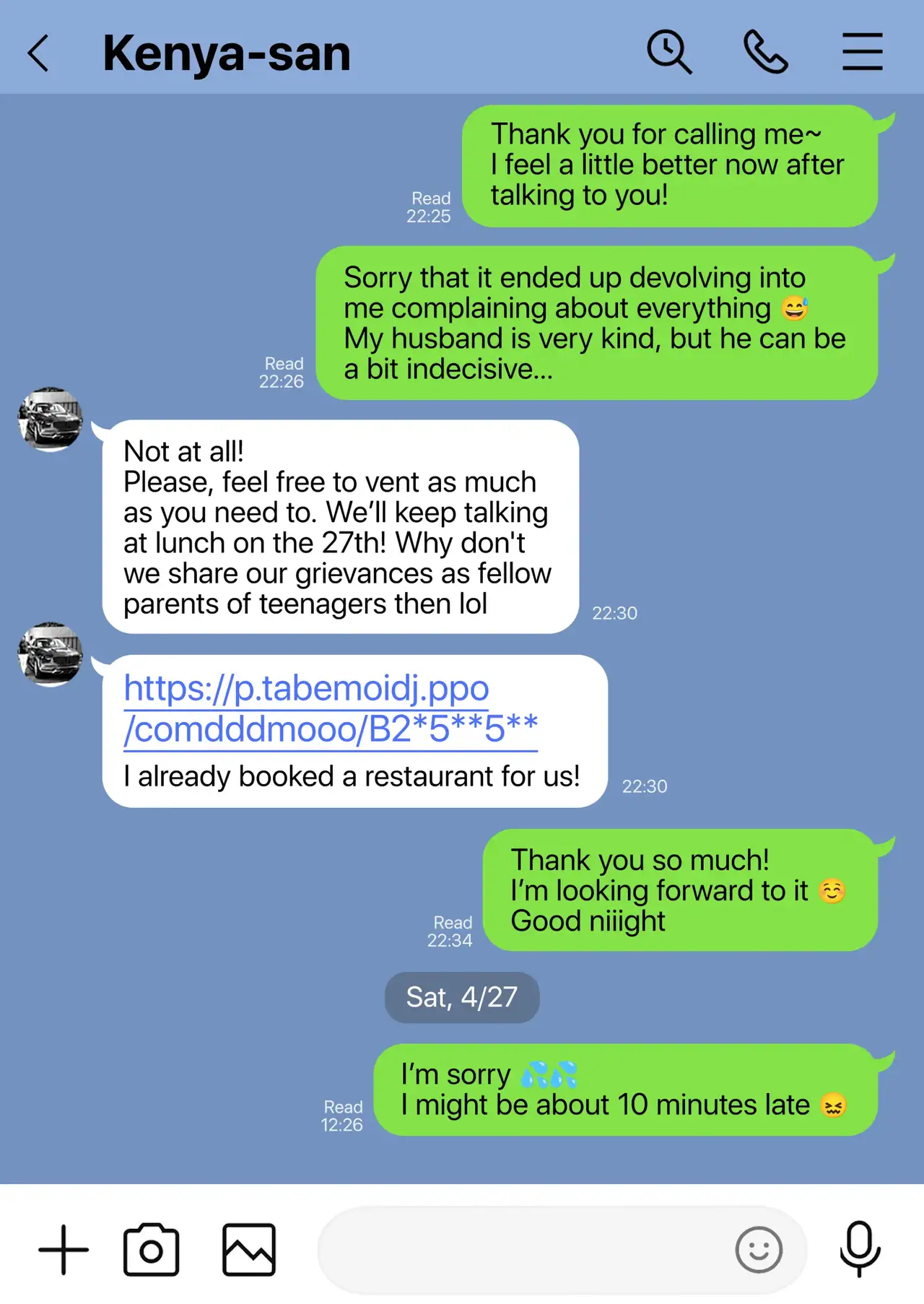View Kenya-san's profile picture beside 'Not at all!'
Screen dimensions: 924x1304
[x=51, y=419]
